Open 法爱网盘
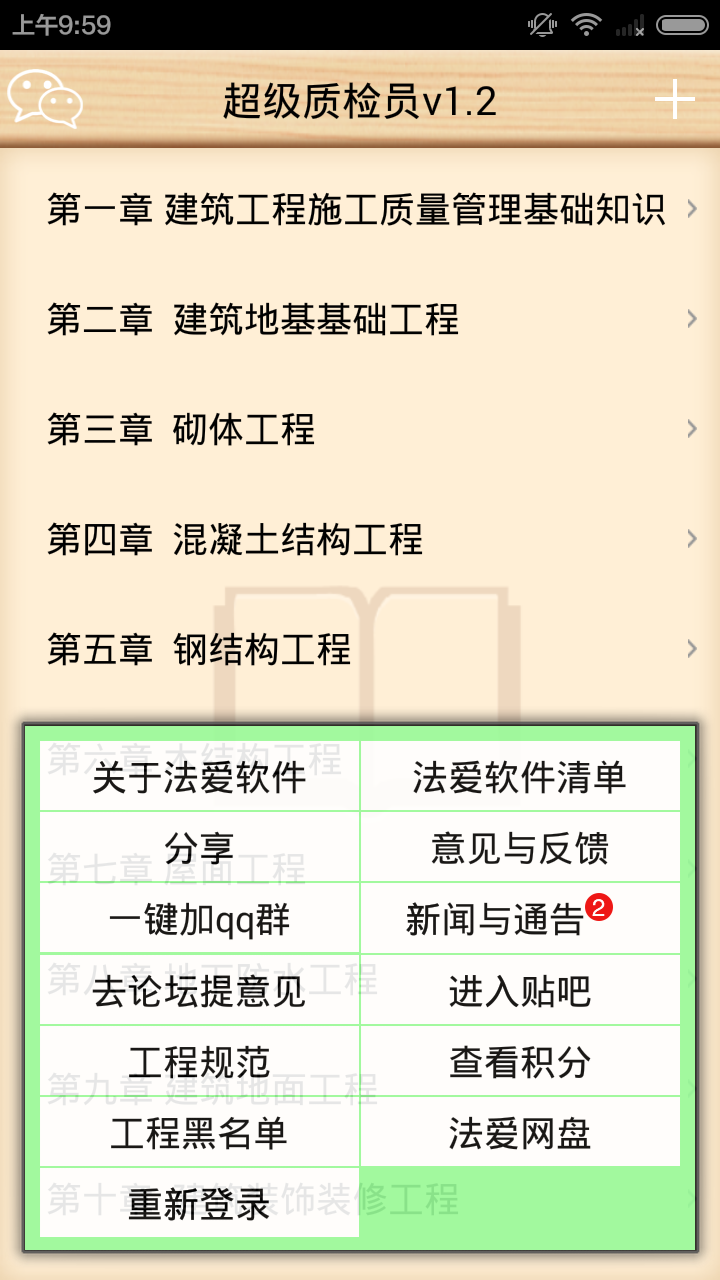Image resolution: width=720 pixels, height=1280 pixels. pos(520,1133)
